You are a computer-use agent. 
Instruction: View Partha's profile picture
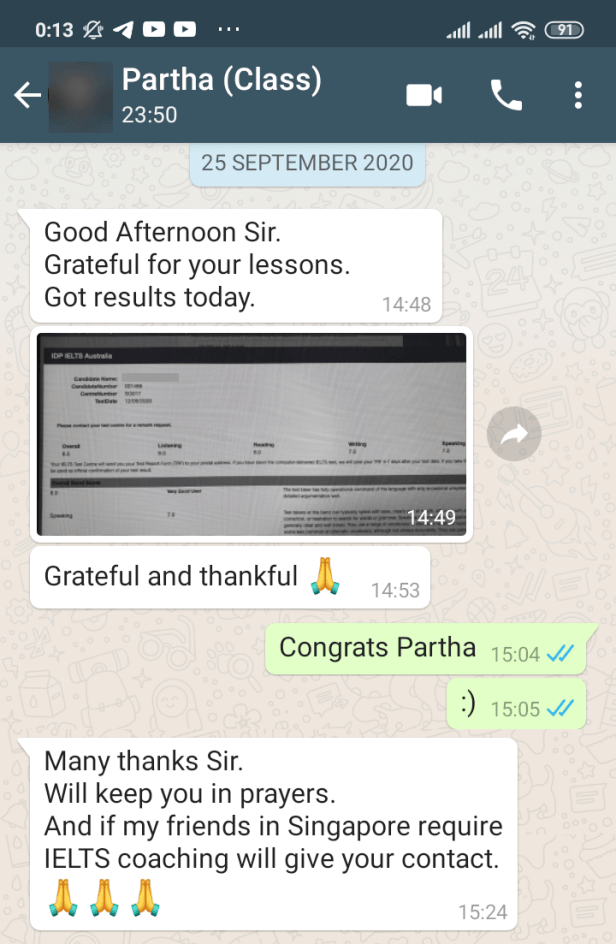point(80,96)
